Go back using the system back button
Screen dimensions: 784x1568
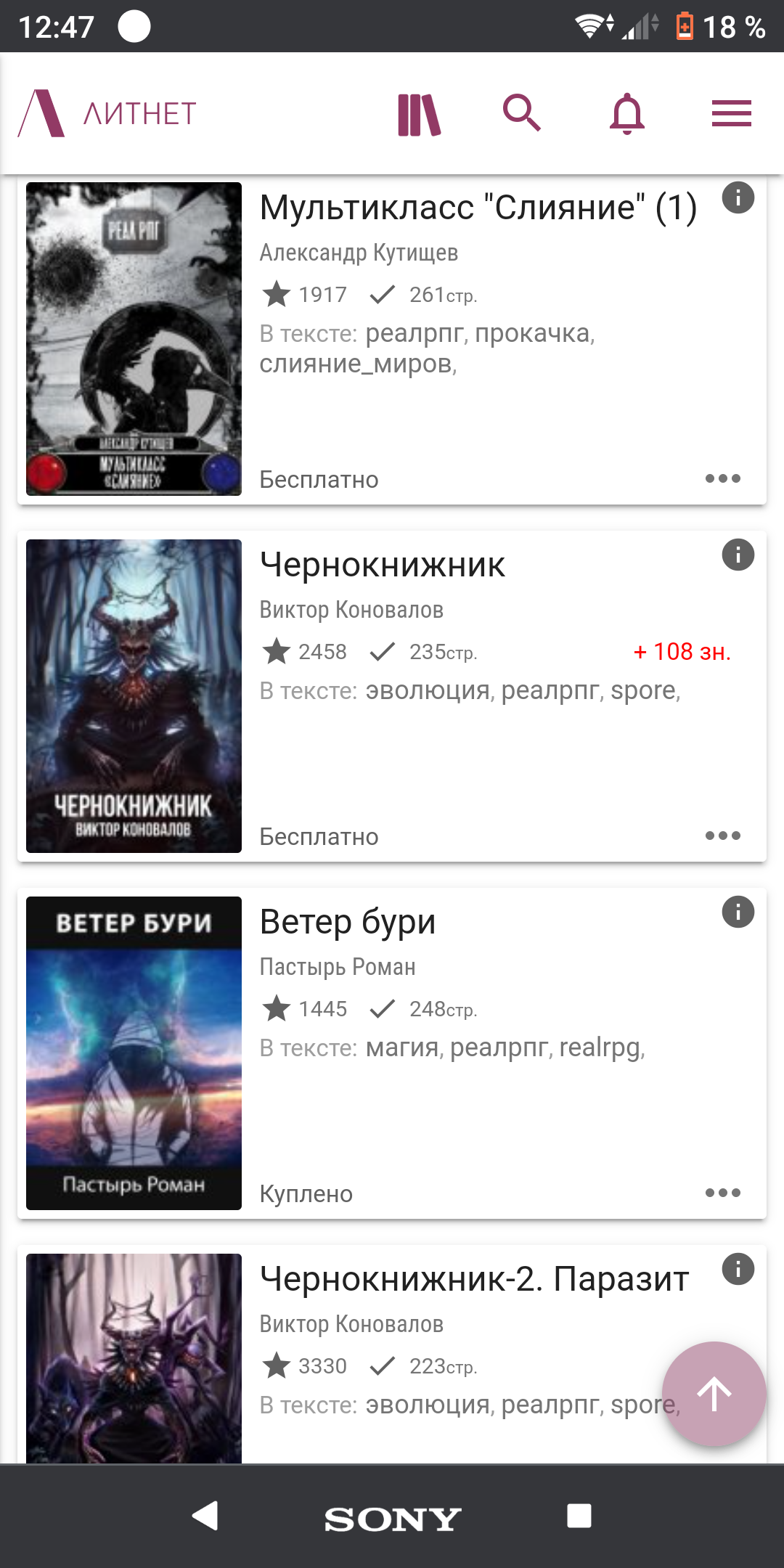pyautogui.click(x=205, y=1516)
